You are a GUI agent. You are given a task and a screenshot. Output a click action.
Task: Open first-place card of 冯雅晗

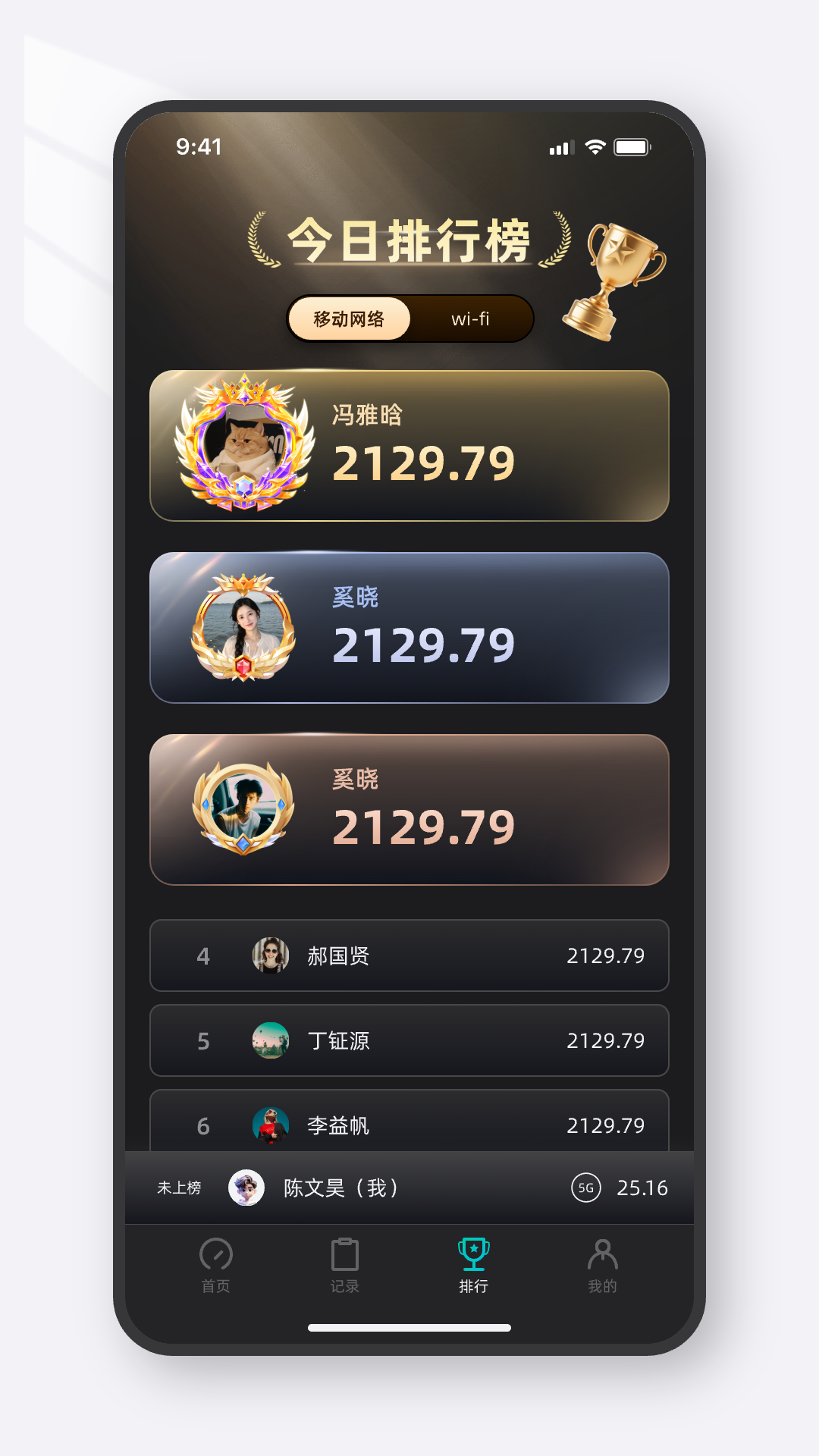point(409,446)
